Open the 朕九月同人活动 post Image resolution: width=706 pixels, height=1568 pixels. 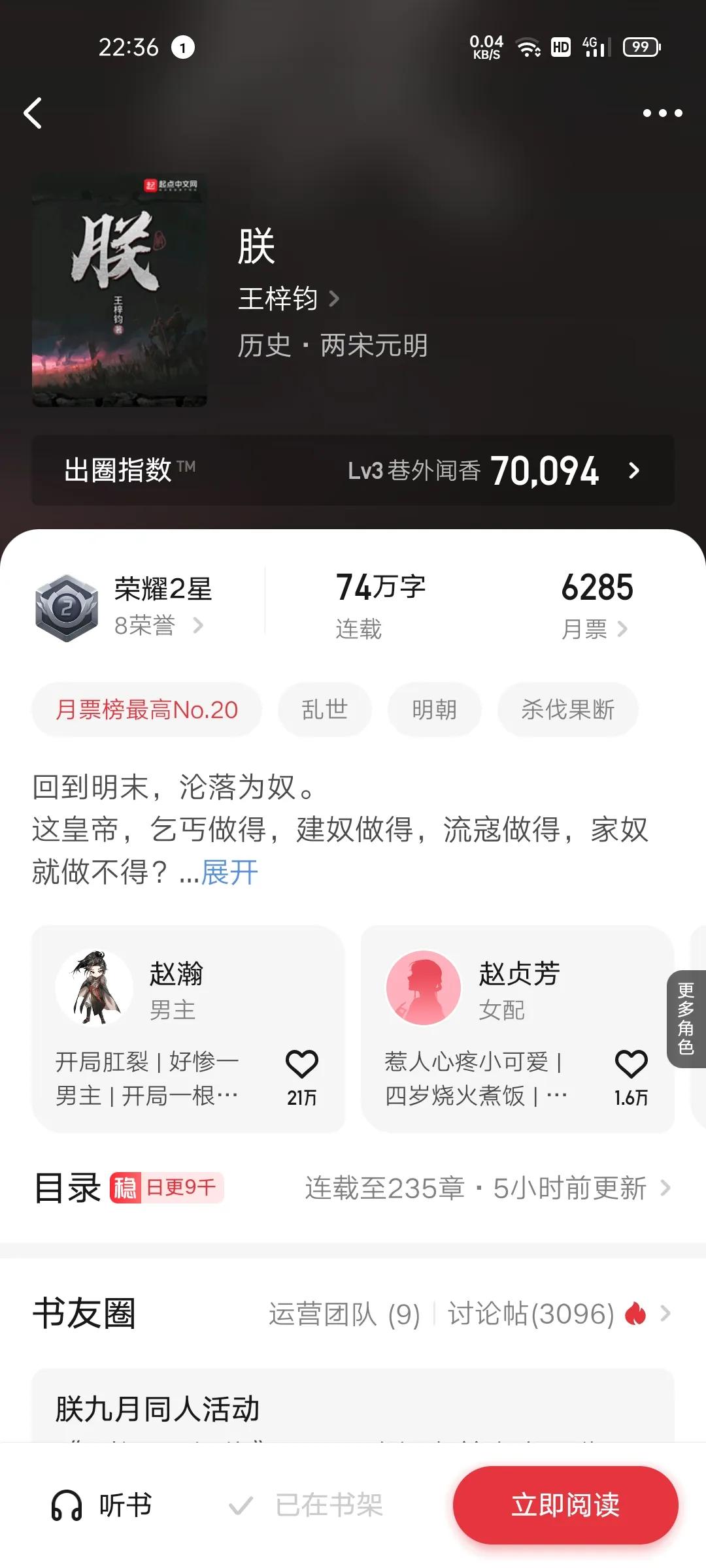(x=158, y=1409)
